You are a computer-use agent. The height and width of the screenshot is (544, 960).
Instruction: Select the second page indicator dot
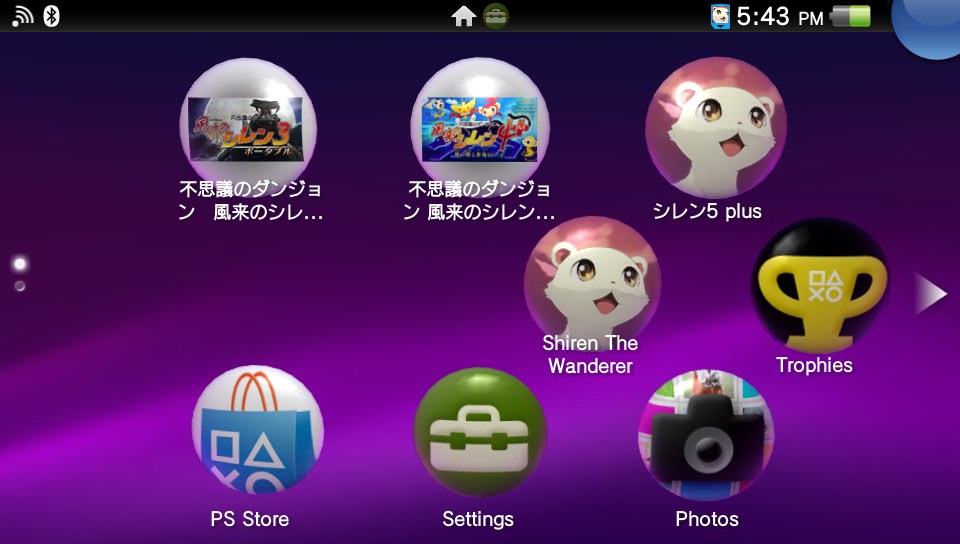point(20,287)
